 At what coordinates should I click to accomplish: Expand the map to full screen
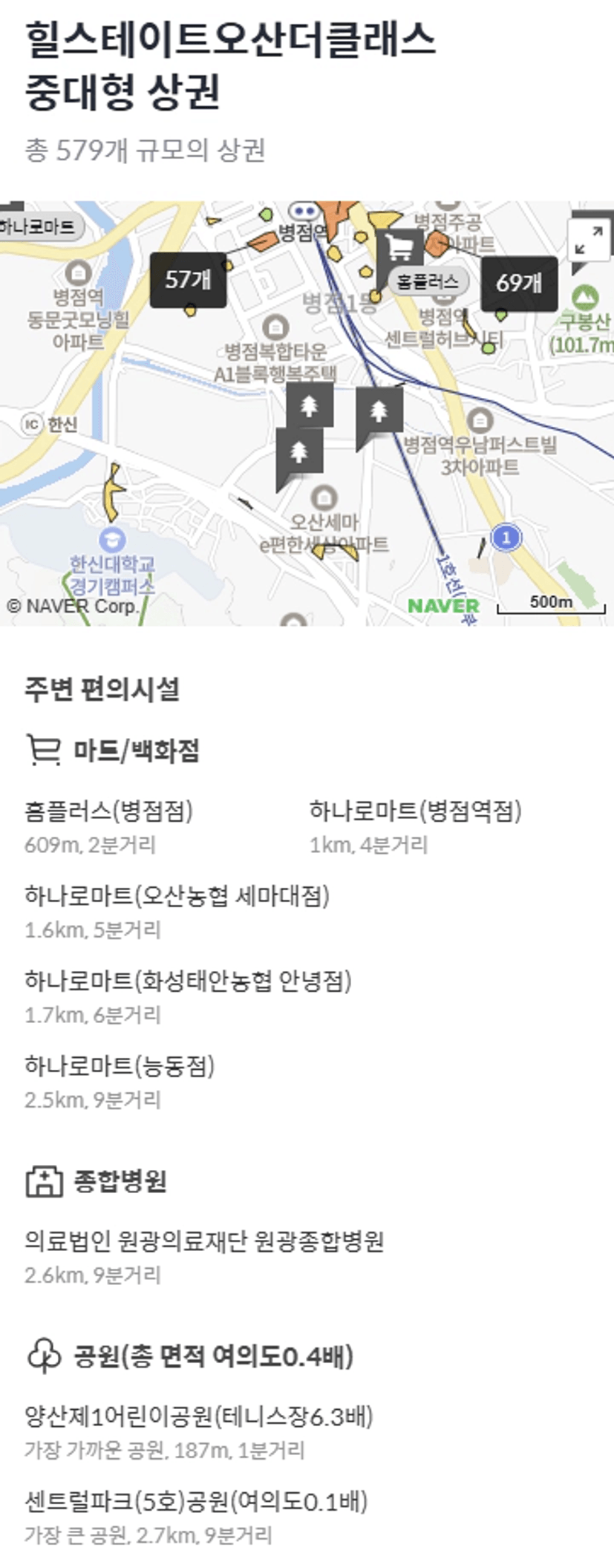tap(589, 240)
